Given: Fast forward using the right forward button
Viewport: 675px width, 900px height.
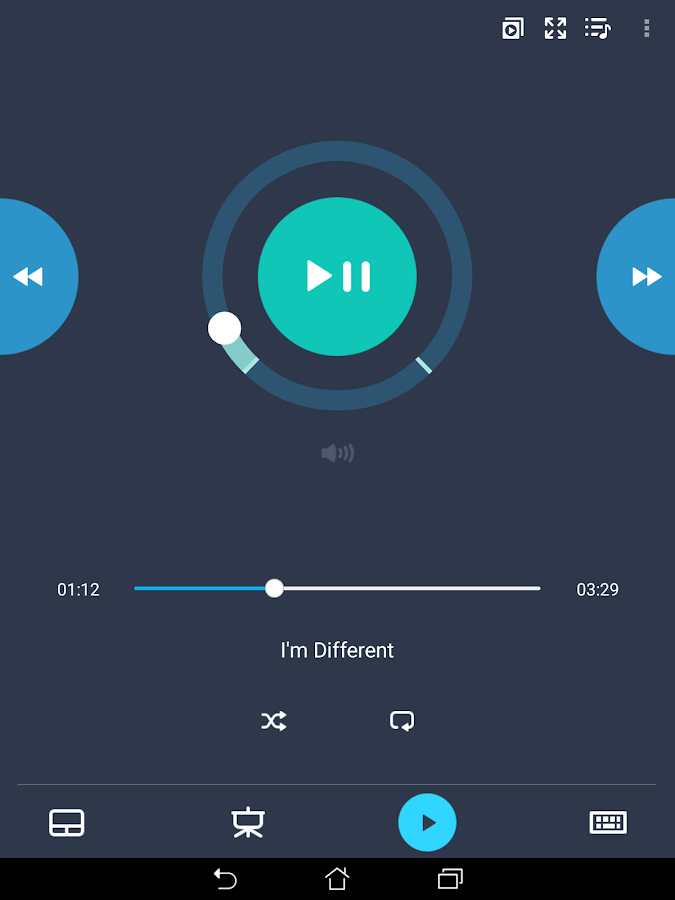Looking at the screenshot, I should pos(646,276).
